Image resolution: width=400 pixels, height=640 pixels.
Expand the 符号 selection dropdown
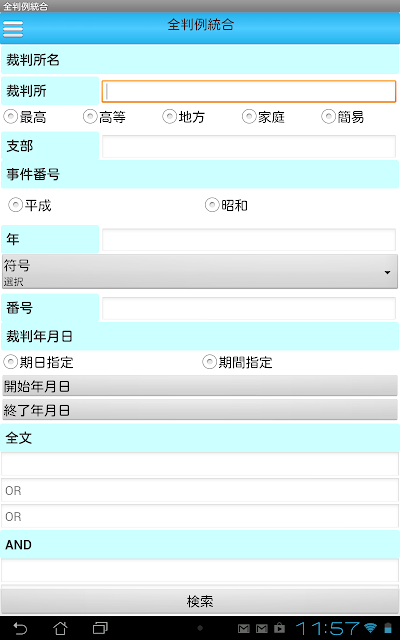tap(200, 271)
